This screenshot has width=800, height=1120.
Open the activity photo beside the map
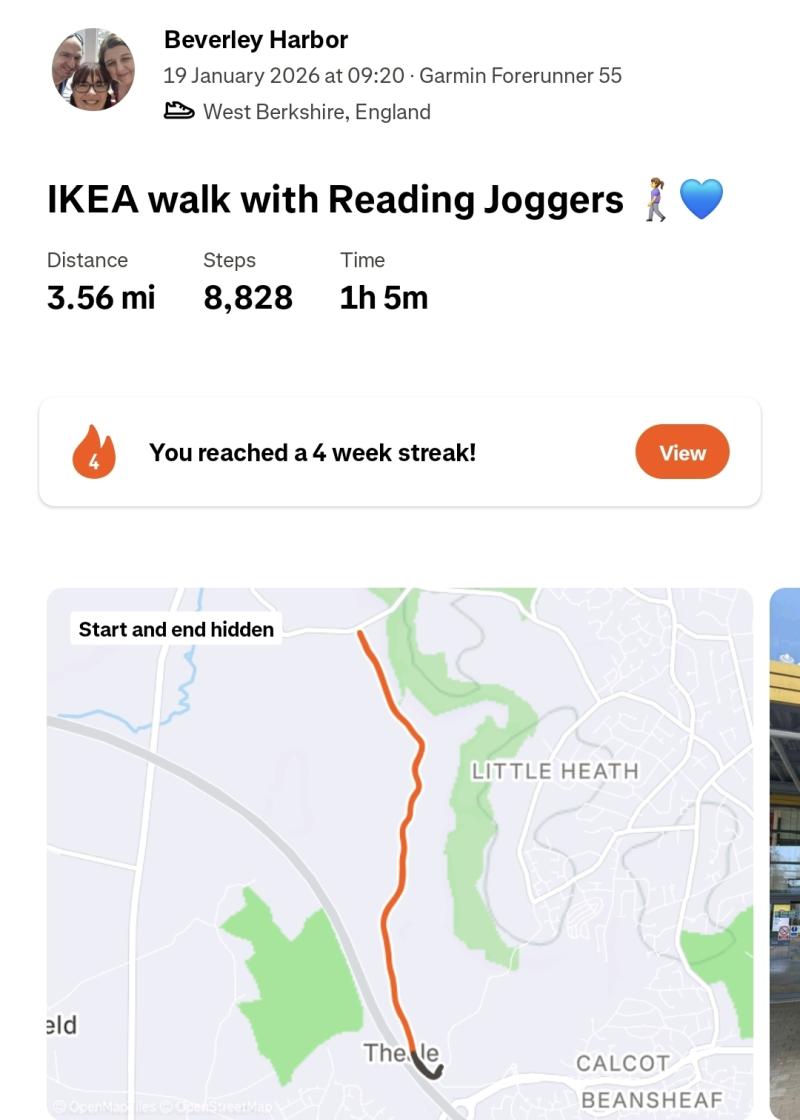[786, 850]
